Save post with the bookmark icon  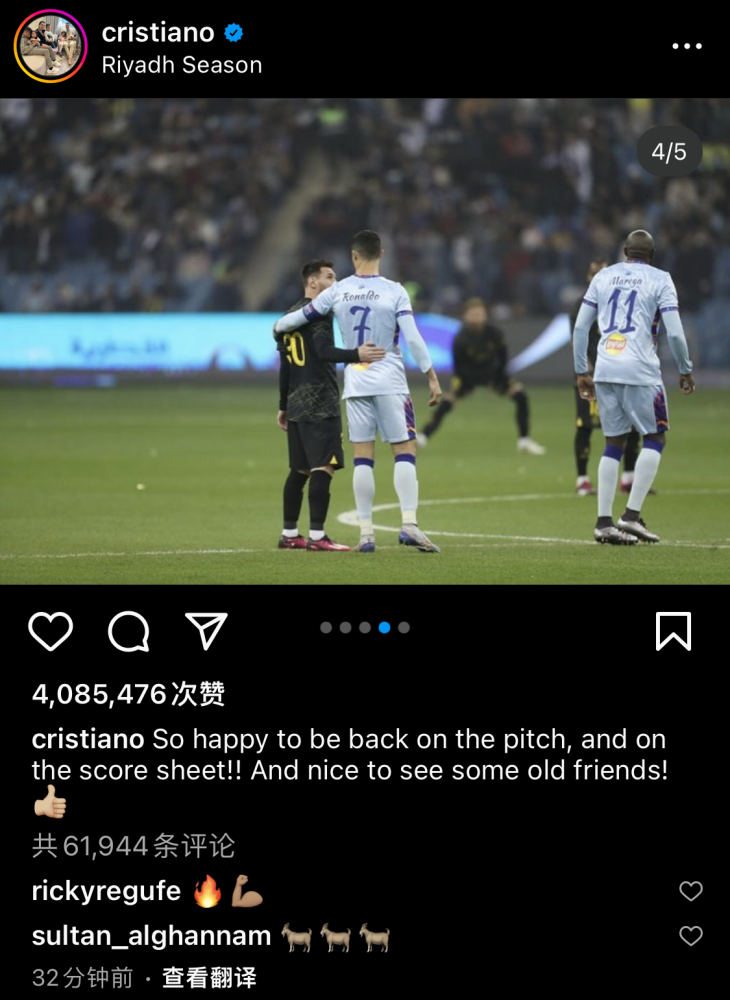tap(673, 631)
